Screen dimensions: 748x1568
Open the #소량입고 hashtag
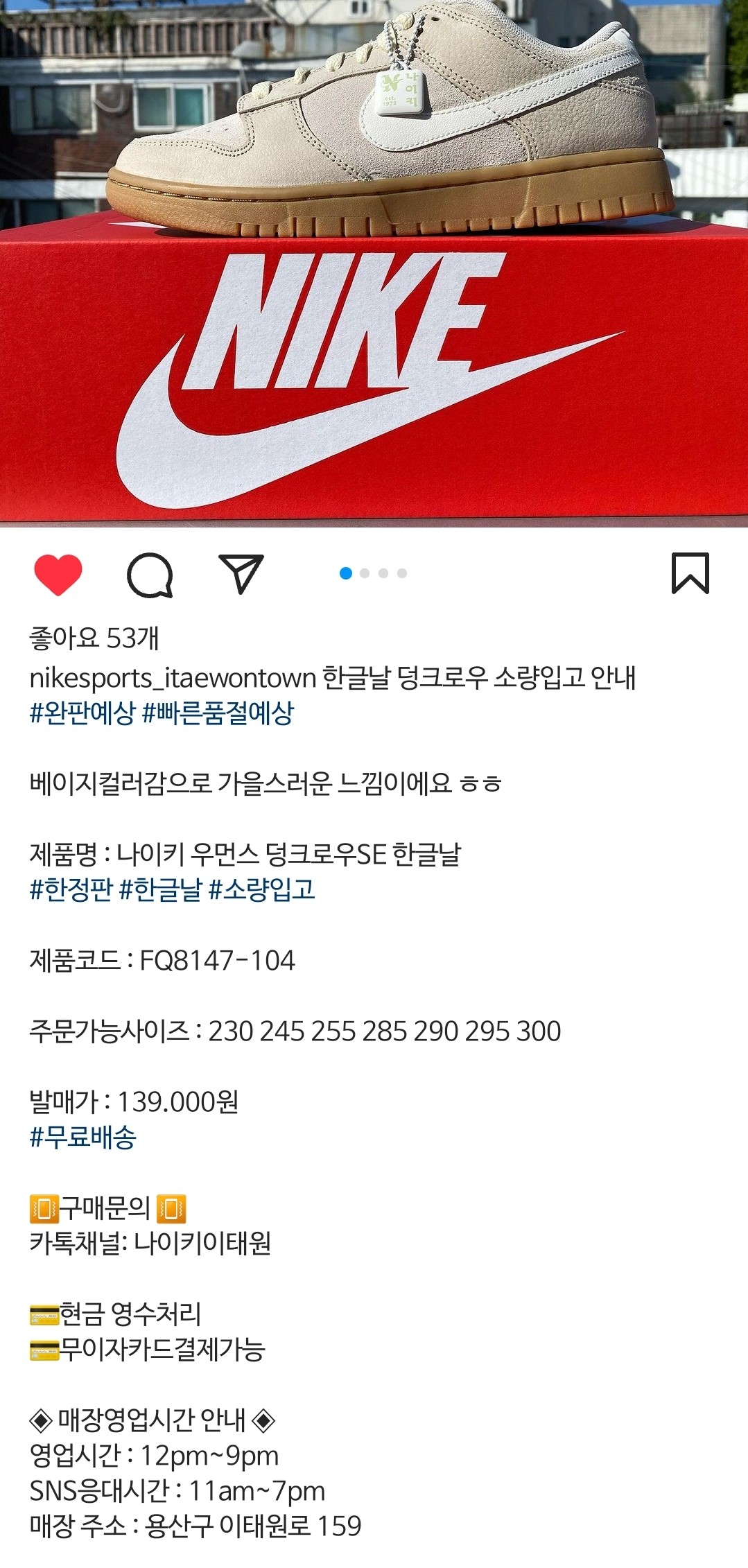[261, 889]
